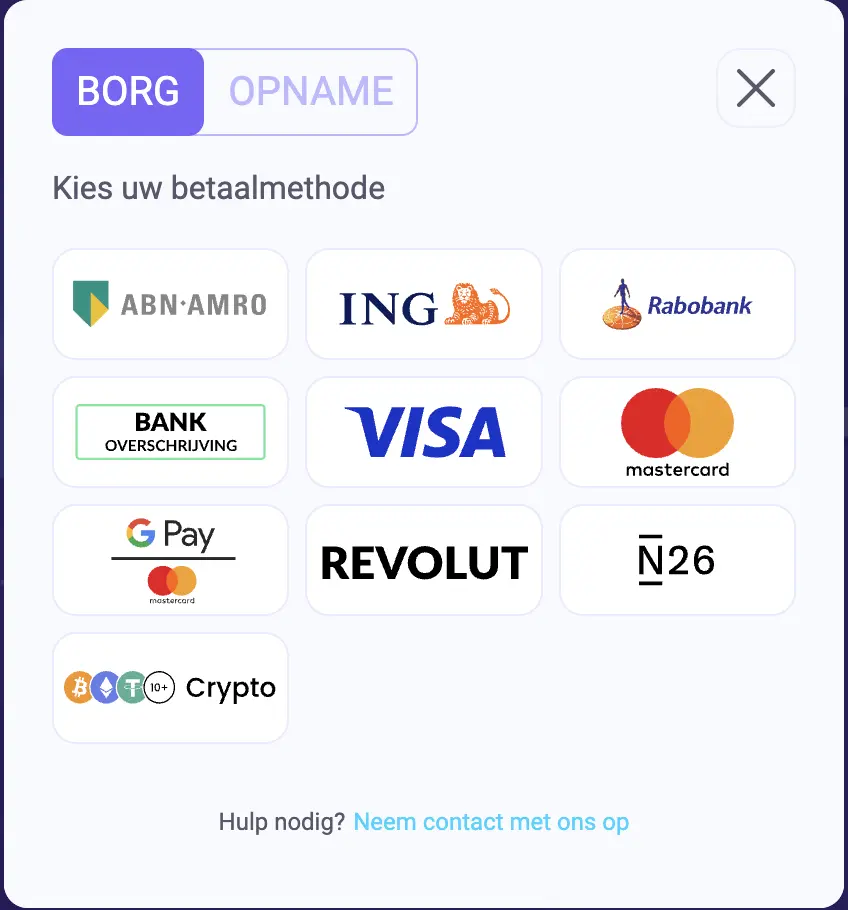Choose Bank Overschrijving transfer option
The height and width of the screenshot is (910, 848).
tap(170, 432)
